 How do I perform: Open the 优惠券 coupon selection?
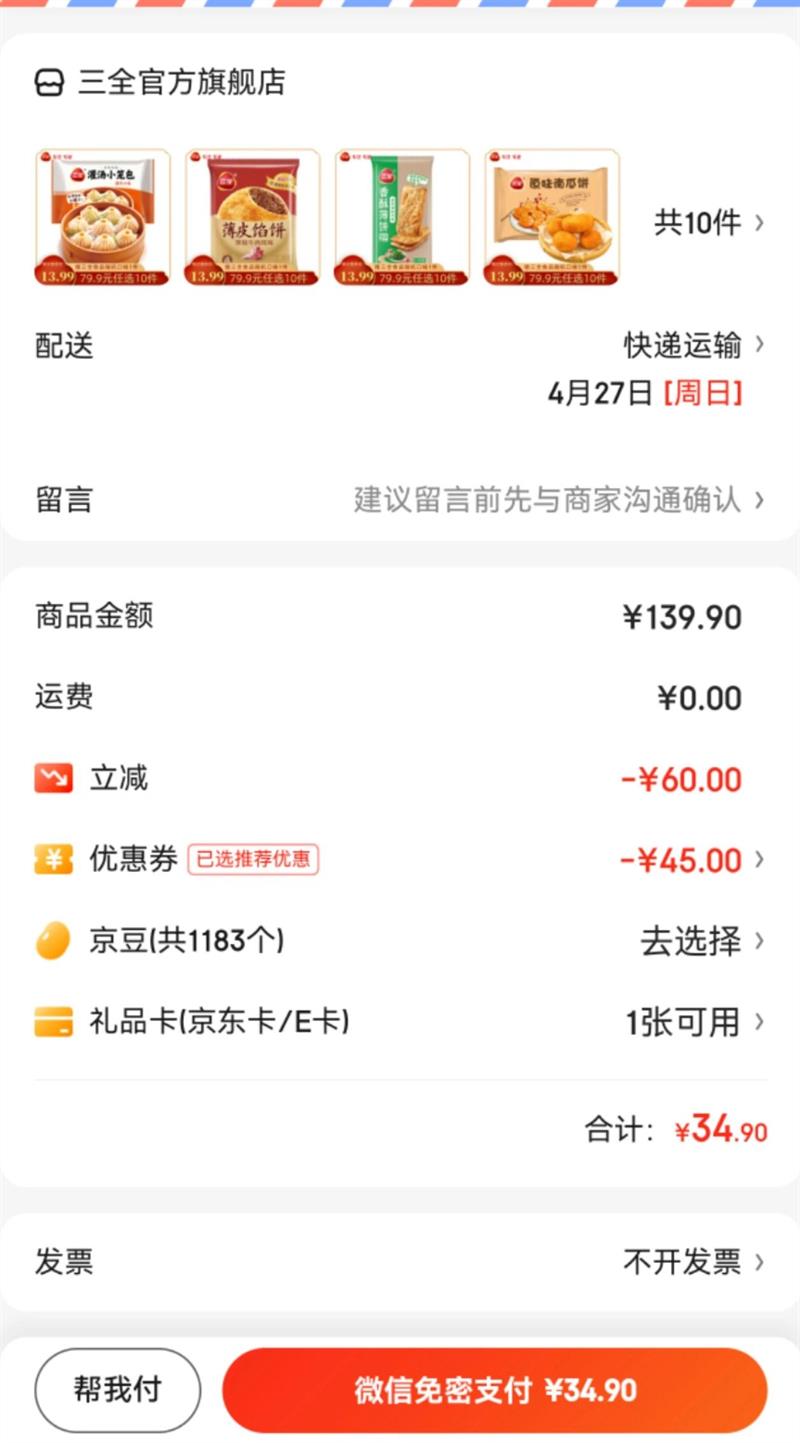(x=692, y=860)
